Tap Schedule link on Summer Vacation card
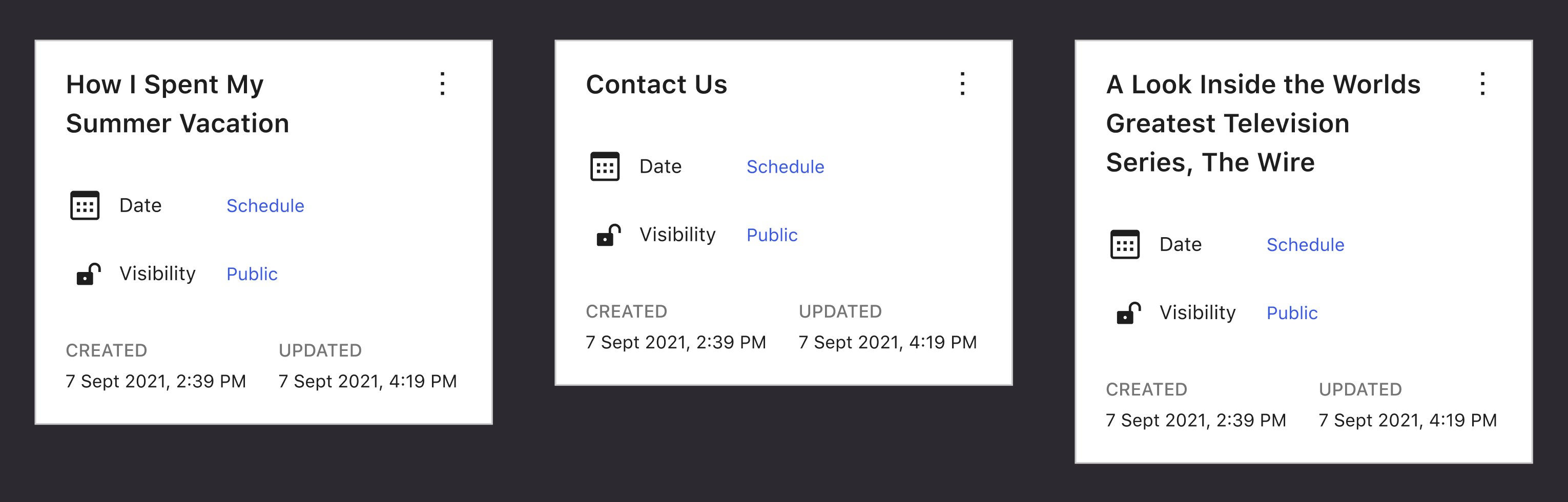The image size is (1568, 502). (x=265, y=206)
